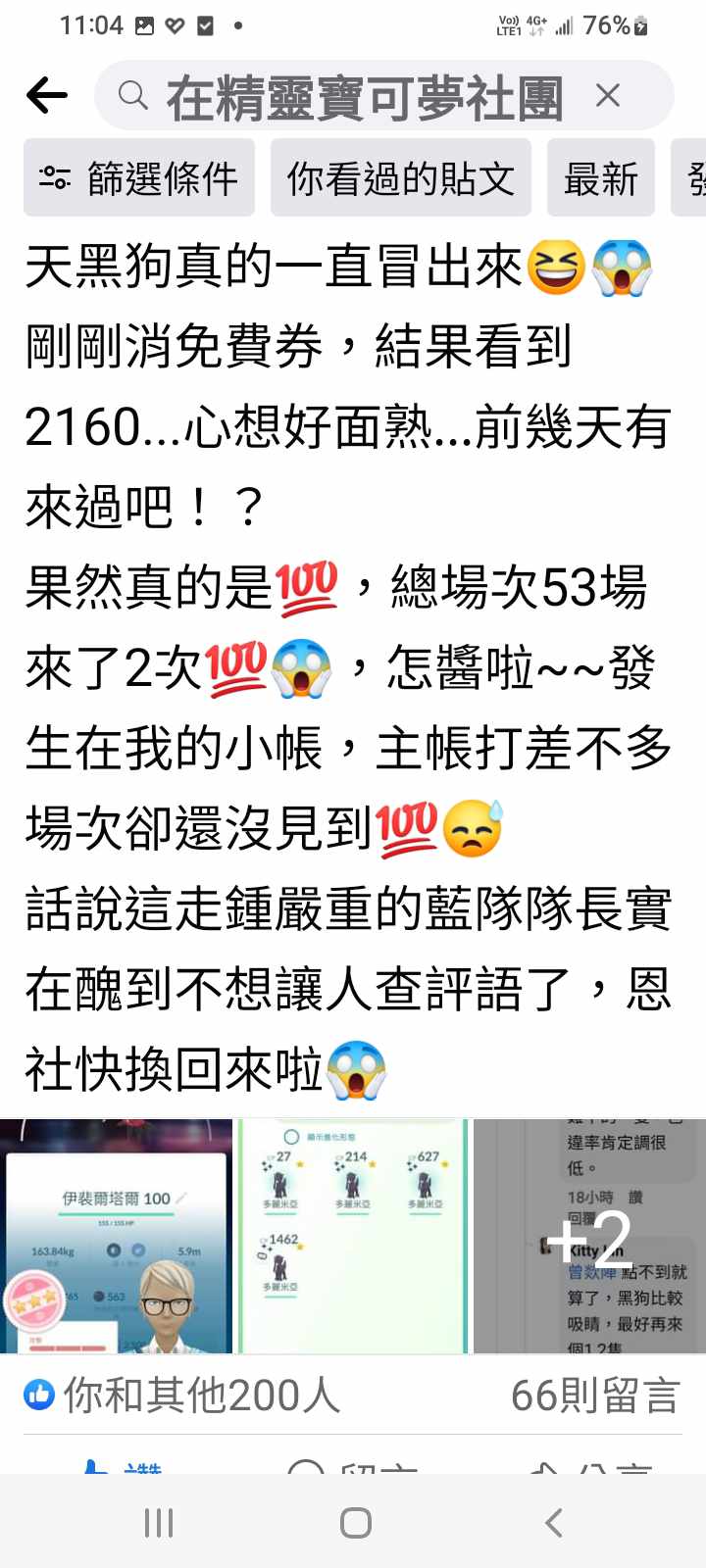Open the 篩選條件 filter chip

[x=139, y=178]
